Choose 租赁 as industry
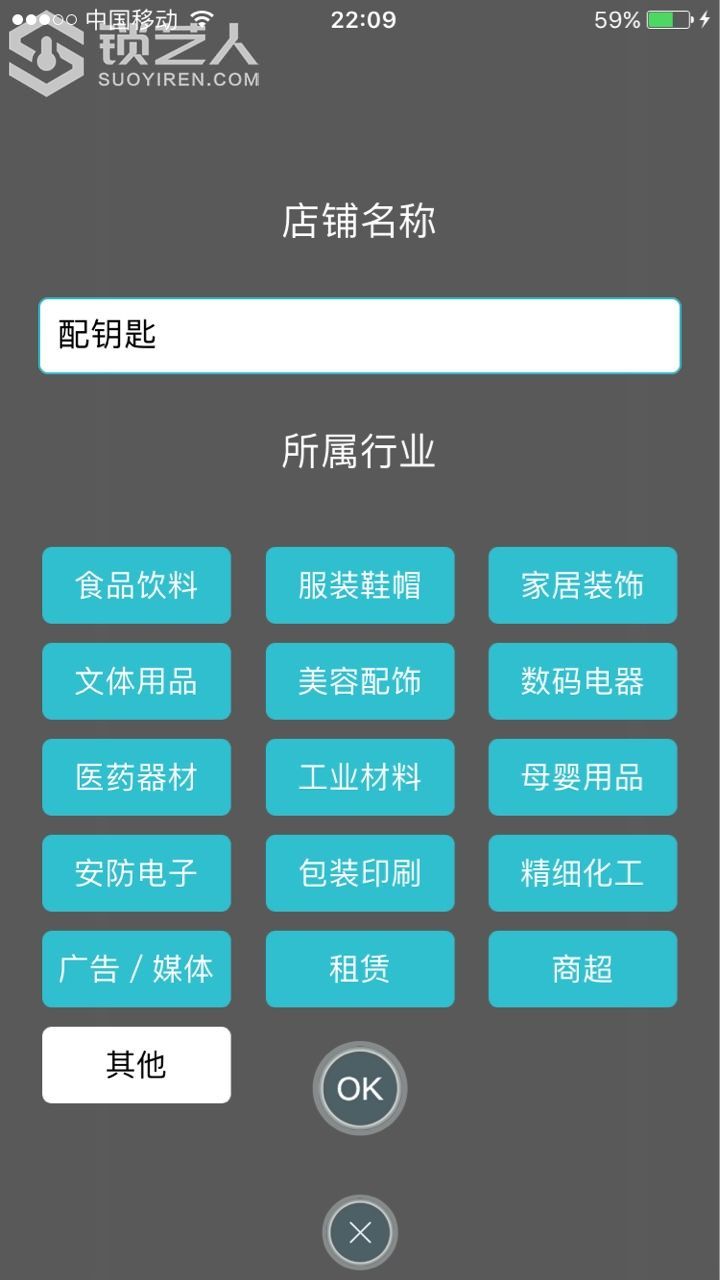 click(360, 969)
